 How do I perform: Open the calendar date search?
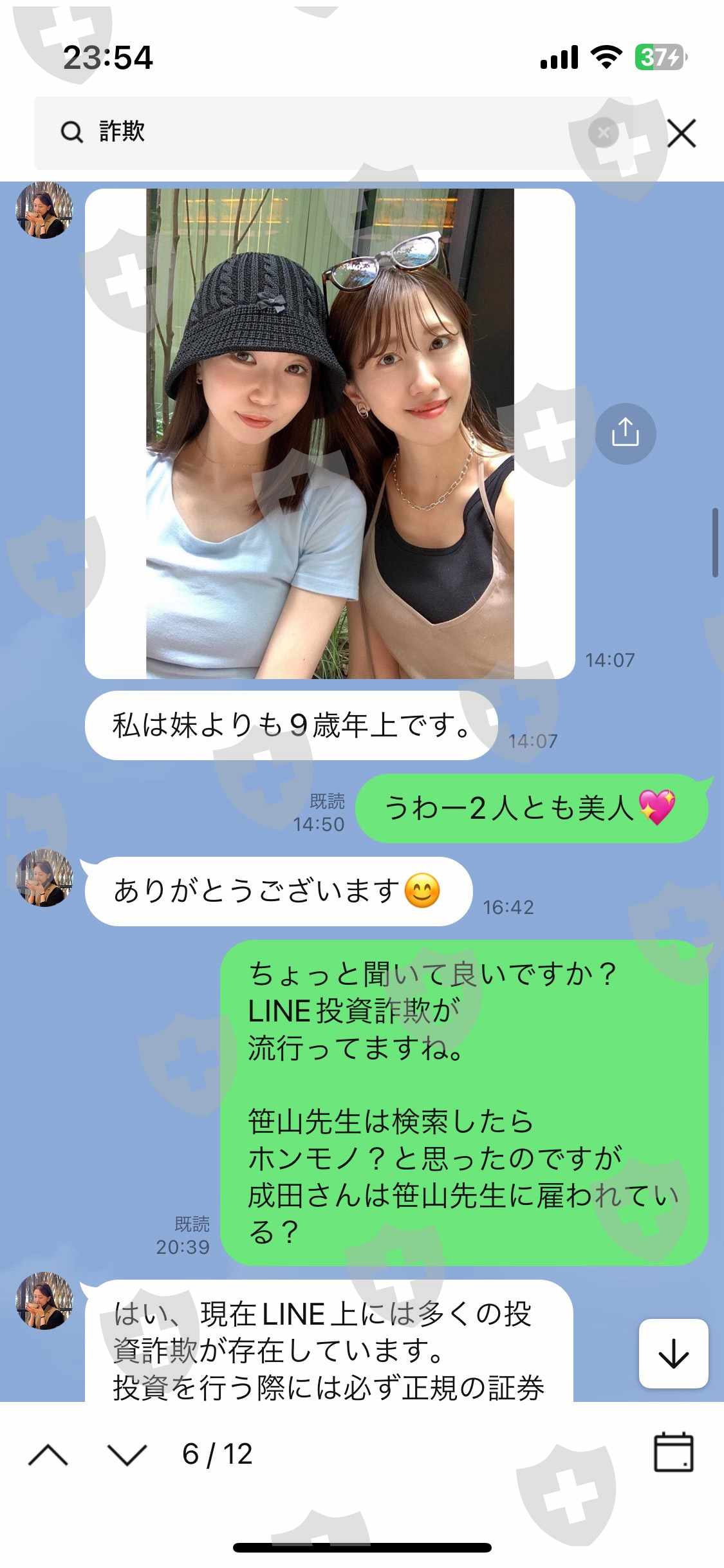pyautogui.click(x=673, y=1453)
